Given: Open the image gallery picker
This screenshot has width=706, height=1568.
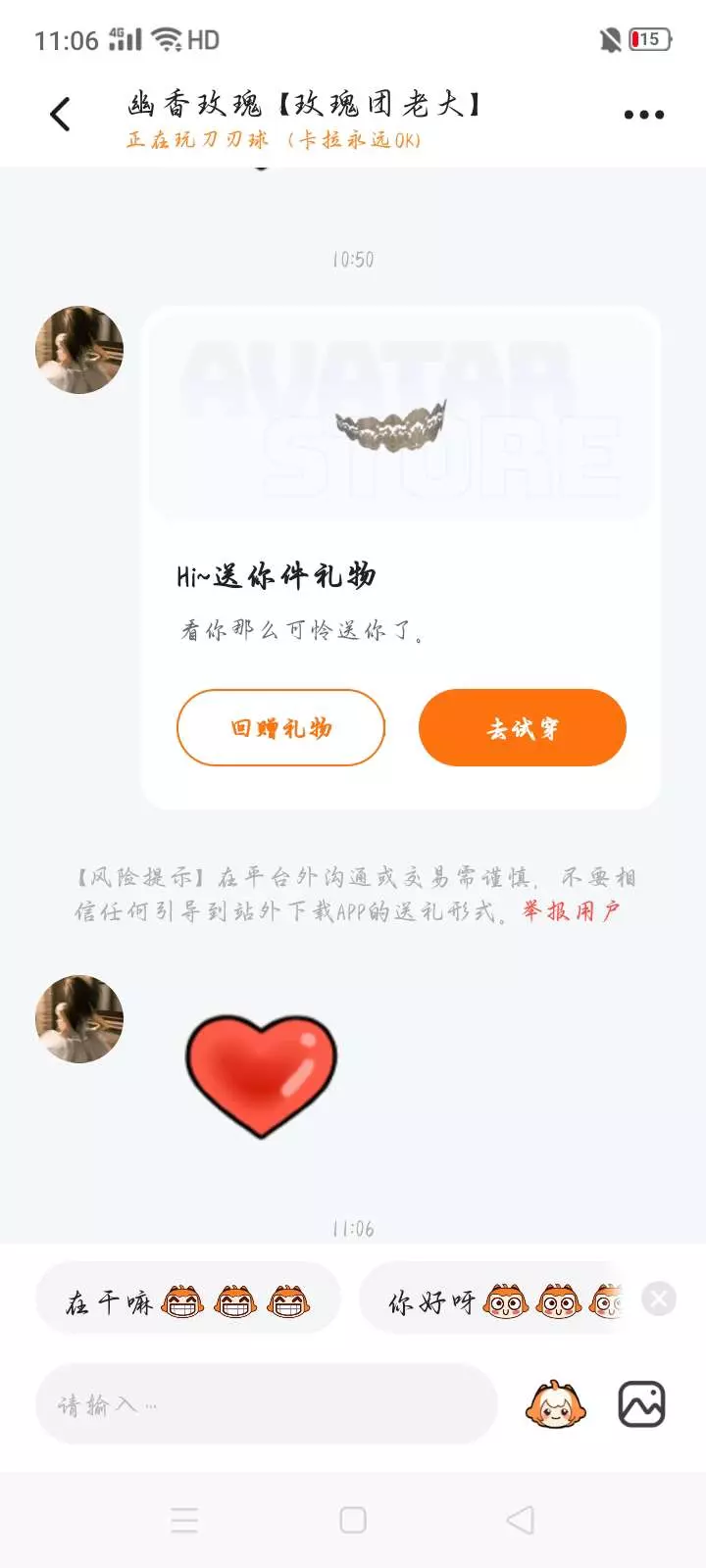Looking at the screenshot, I should click(x=641, y=1404).
